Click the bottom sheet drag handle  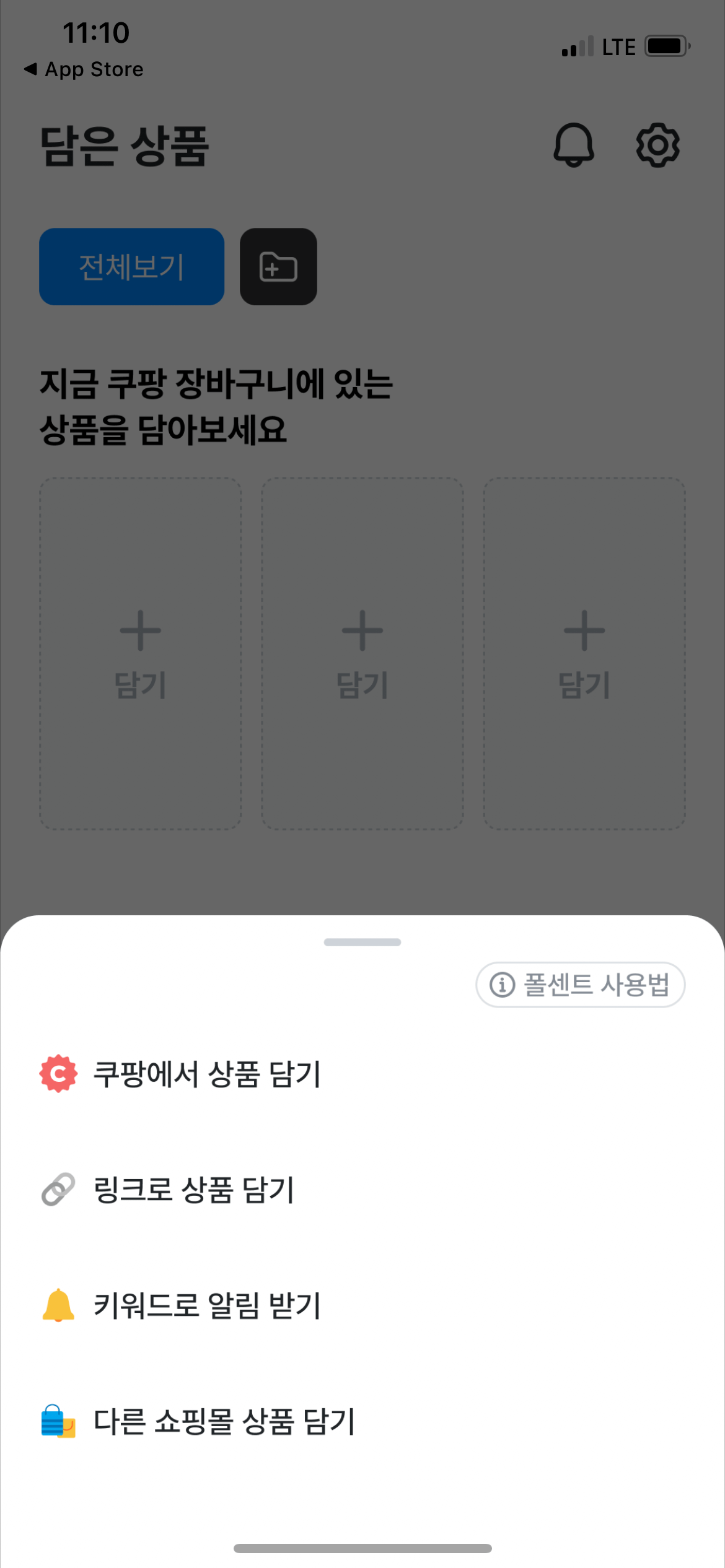click(362, 943)
